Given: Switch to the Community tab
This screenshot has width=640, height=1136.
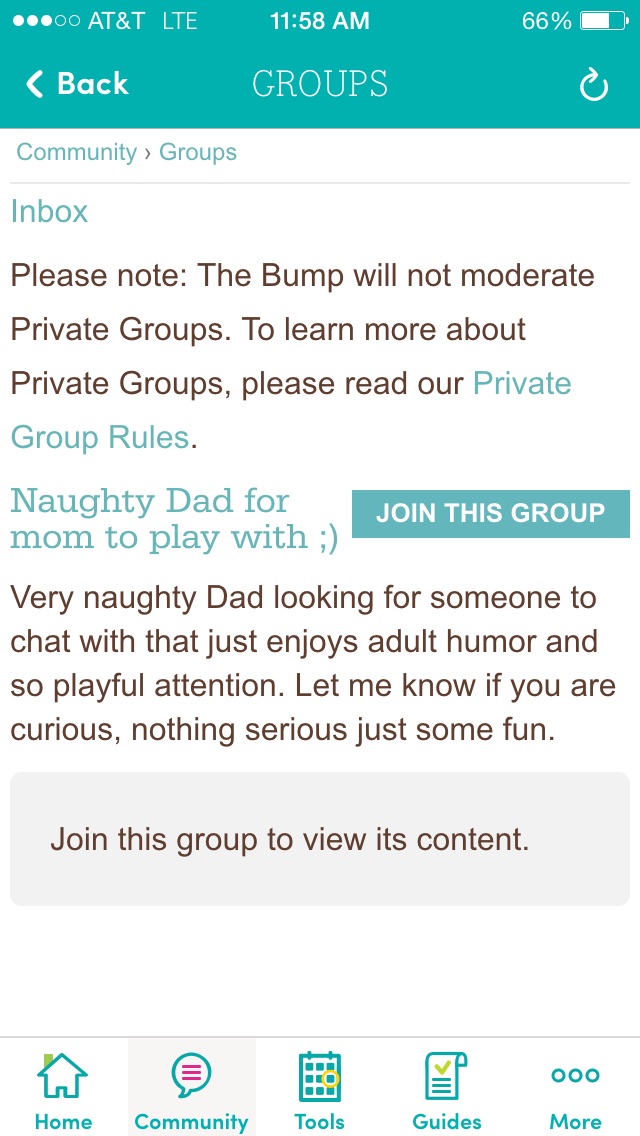Looking at the screenshot, I should [x=191, y=1088].
